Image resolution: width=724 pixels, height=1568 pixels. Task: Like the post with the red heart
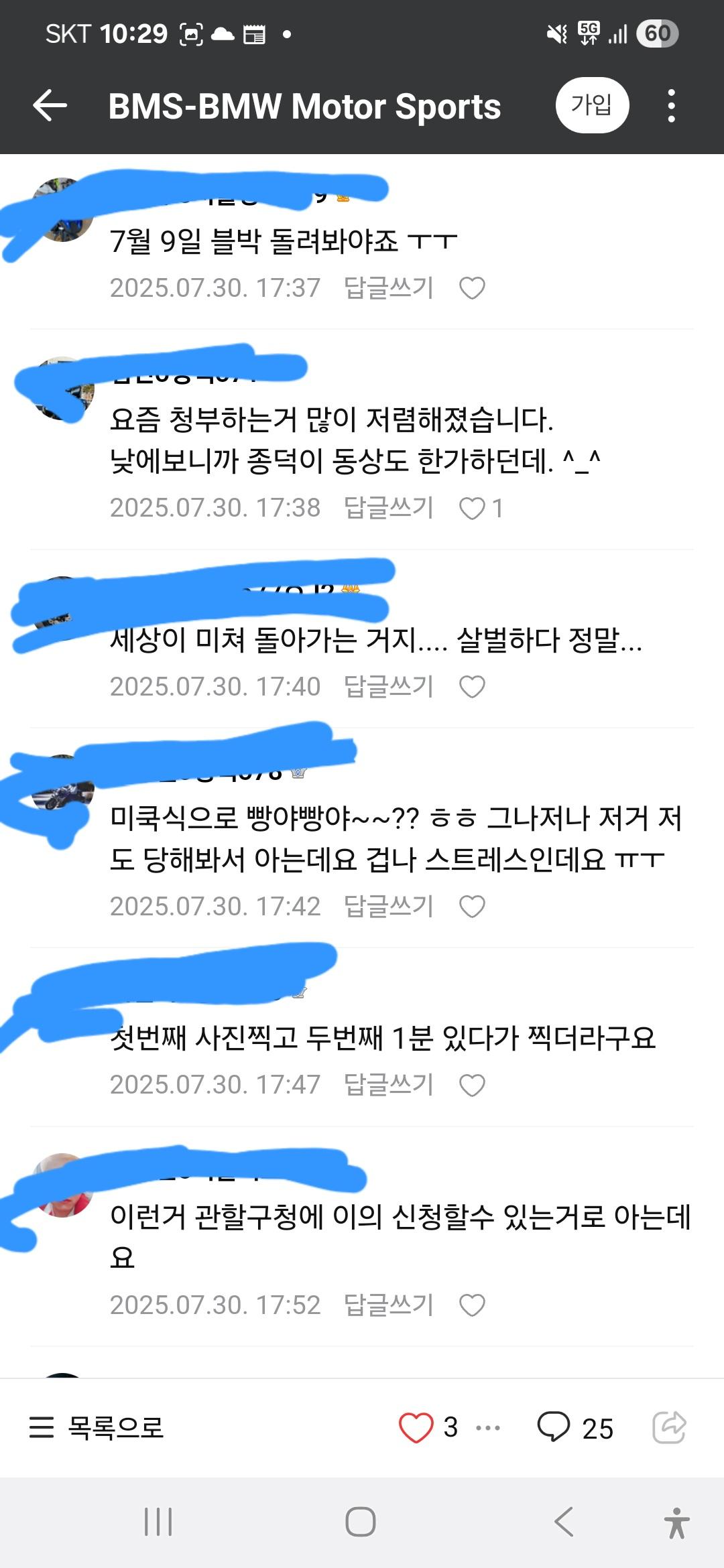click(416, 1427)
